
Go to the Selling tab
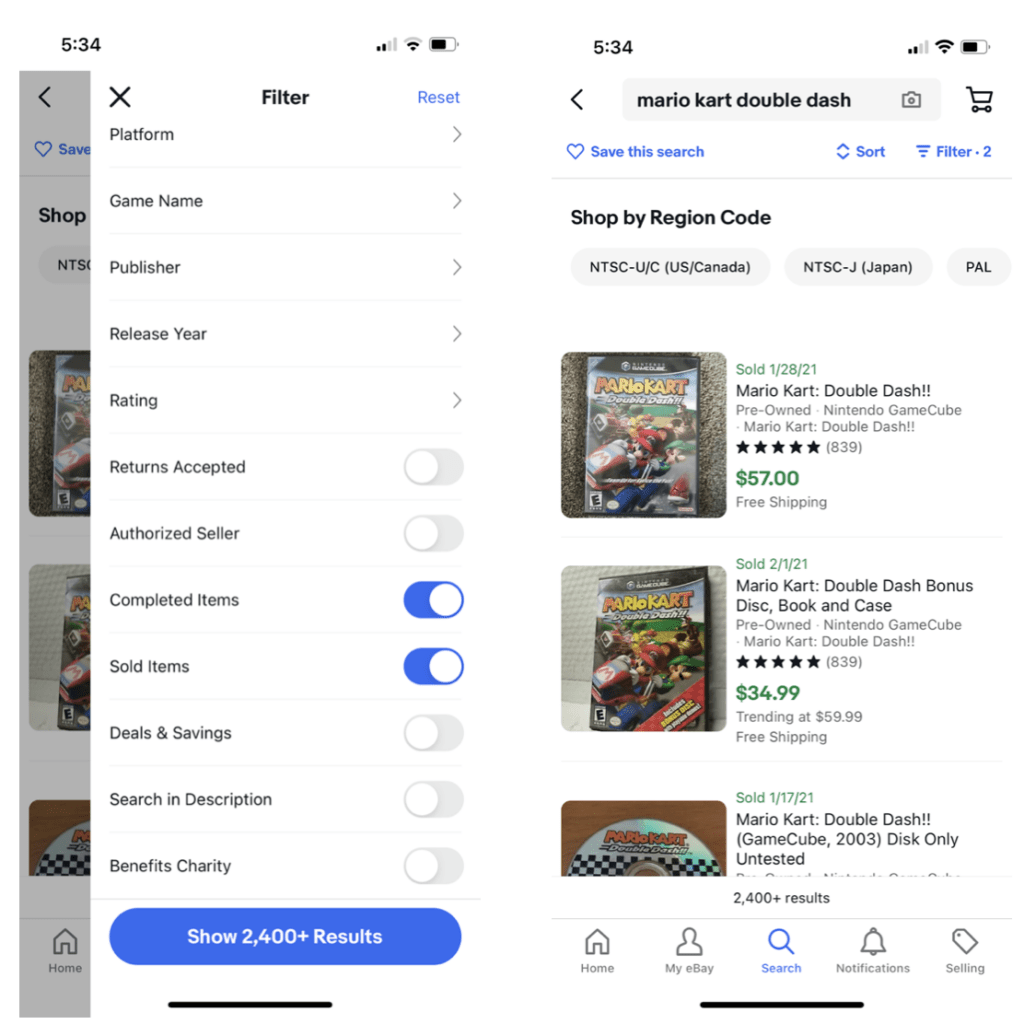point(964,949)
